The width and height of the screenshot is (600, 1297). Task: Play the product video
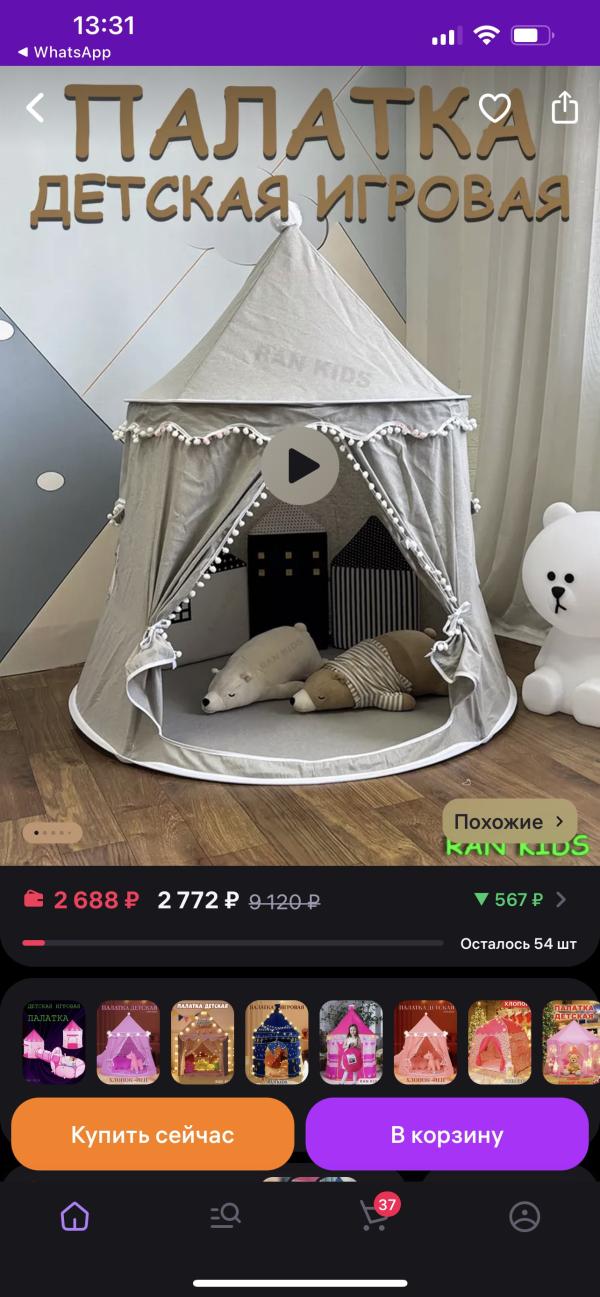(300, 465)
